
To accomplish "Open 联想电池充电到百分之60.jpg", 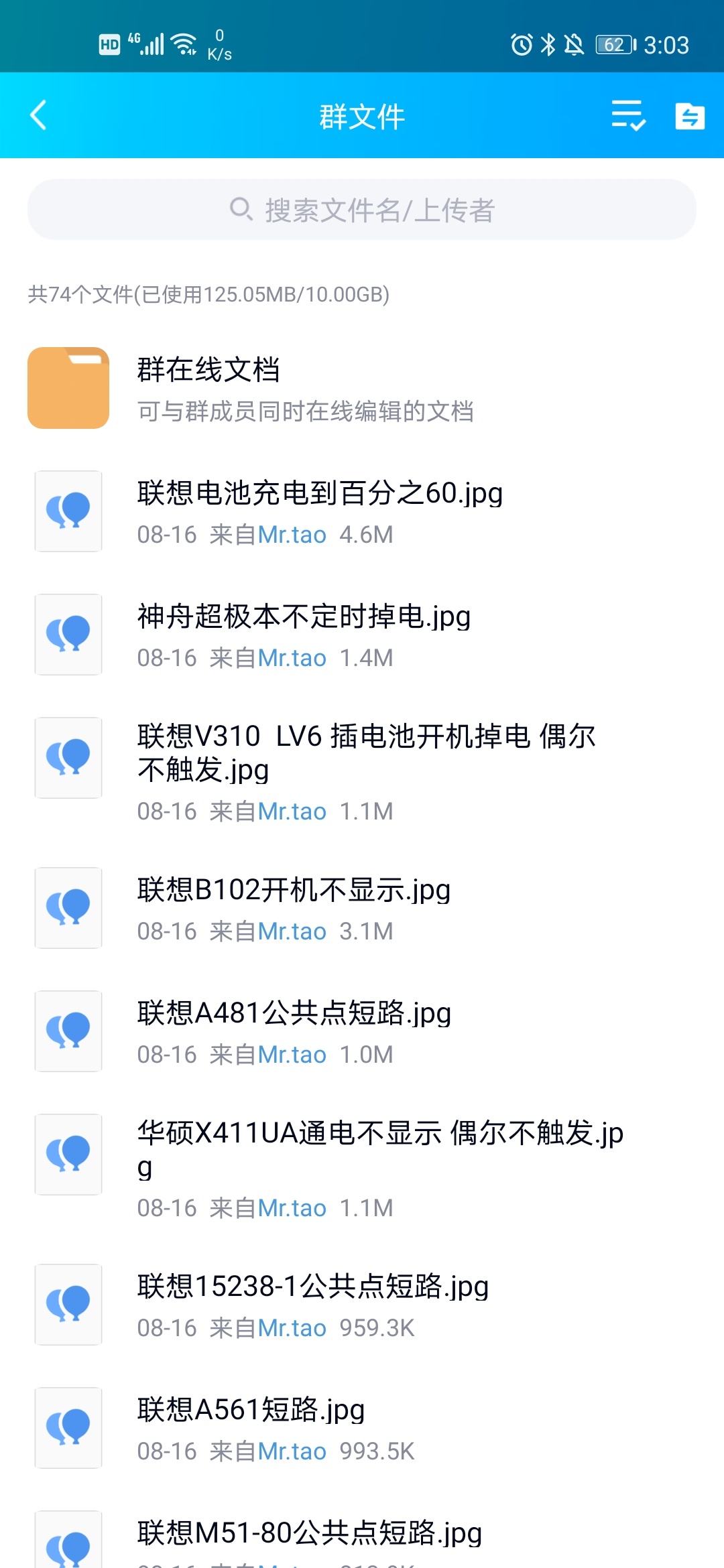I will pyautogui.click(x=362, y=511).
